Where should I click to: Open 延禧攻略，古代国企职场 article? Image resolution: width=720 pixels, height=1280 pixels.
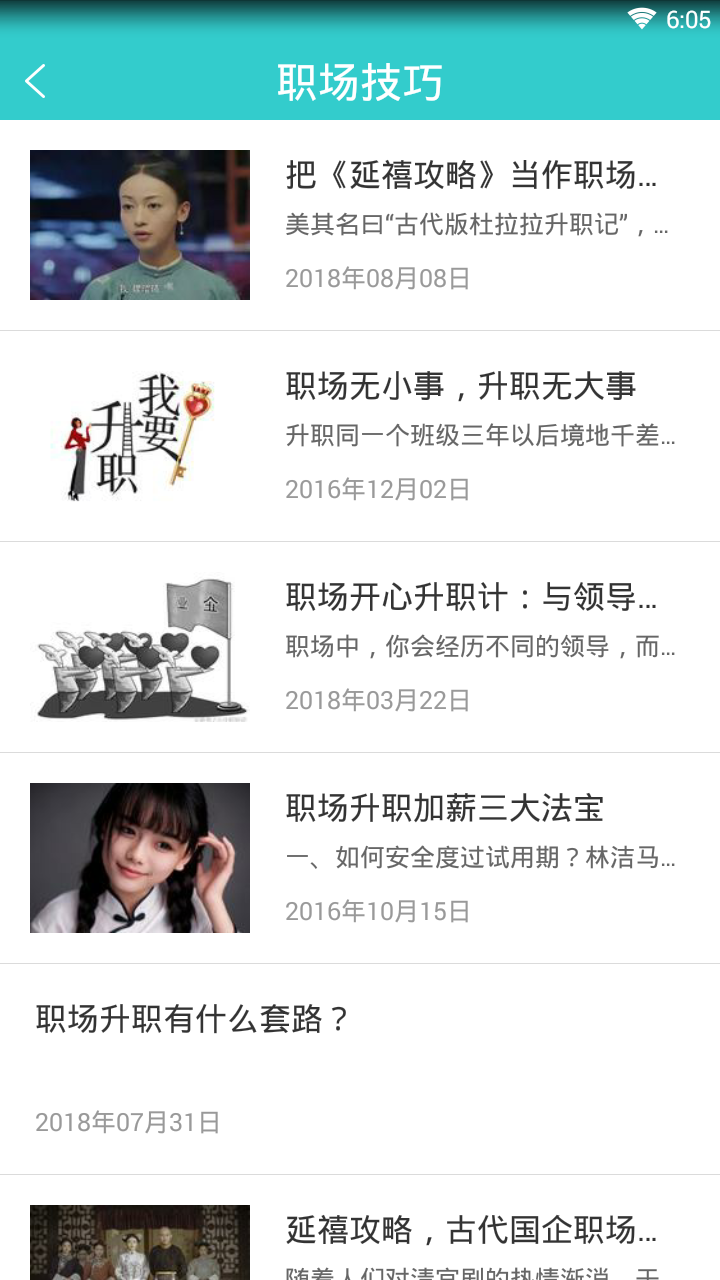471,1231
